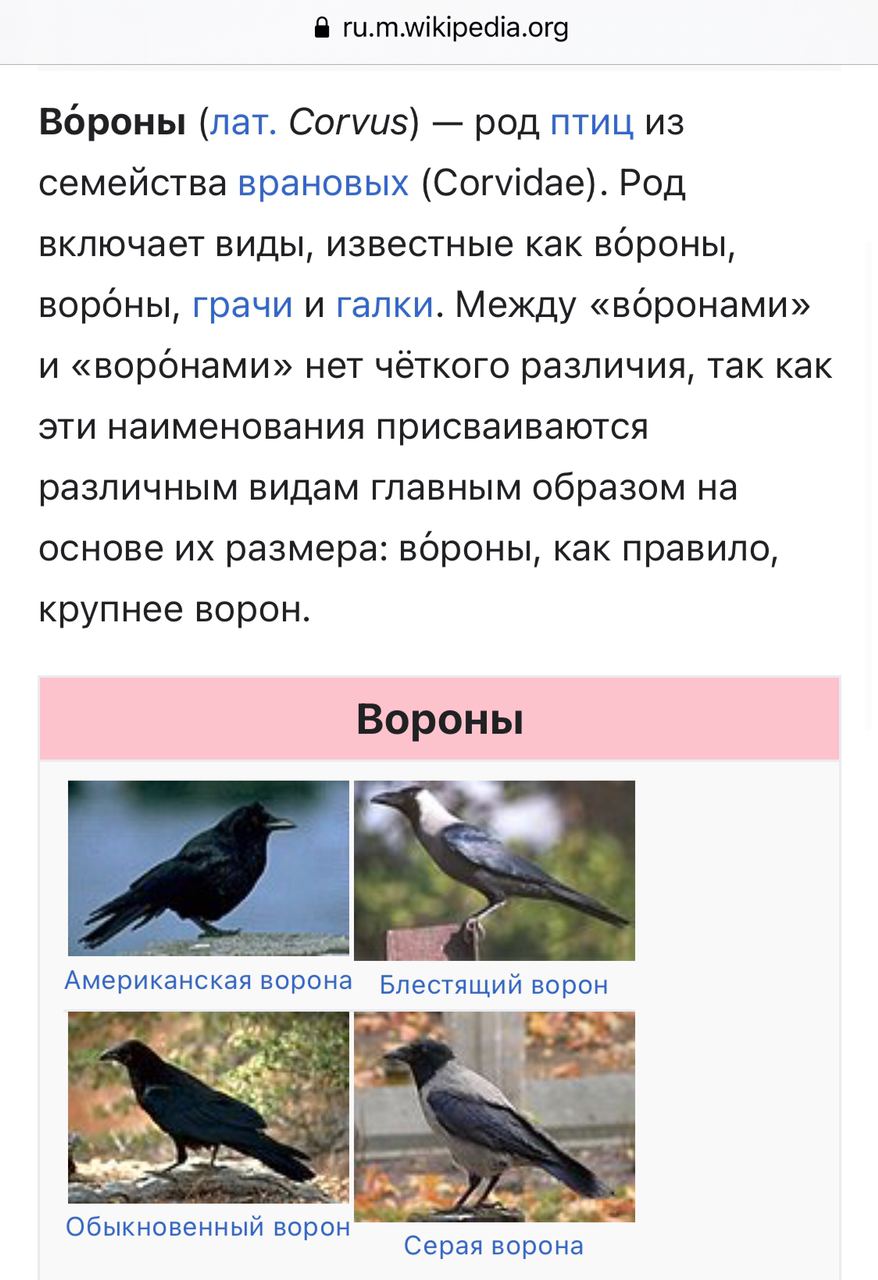Screen dimensions: 878x1280
Task: Go to the «Серая ворона» caption link
Action: (x=494, y=1246)
